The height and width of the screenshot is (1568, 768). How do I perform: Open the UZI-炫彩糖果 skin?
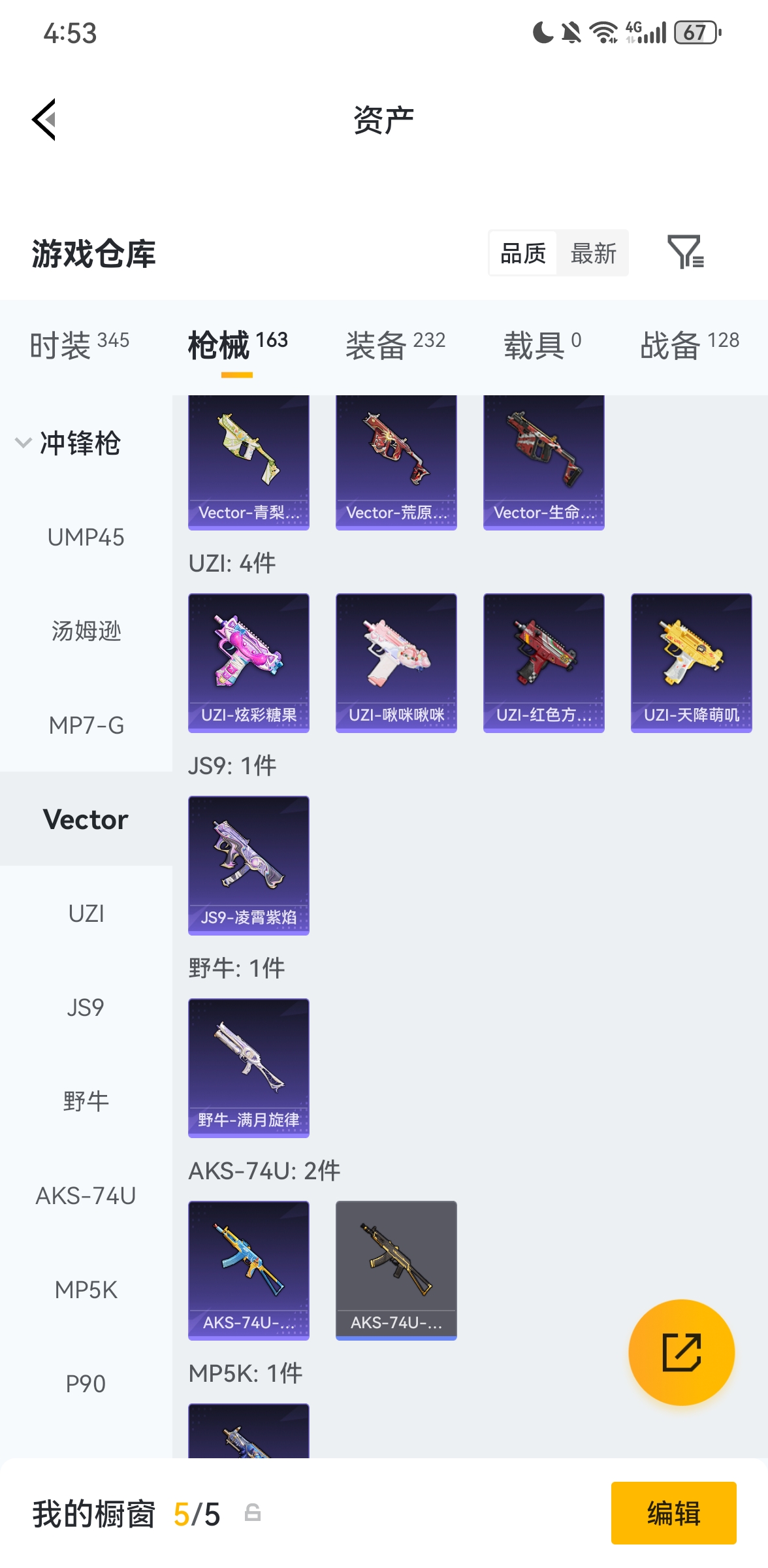coord(249,662)
